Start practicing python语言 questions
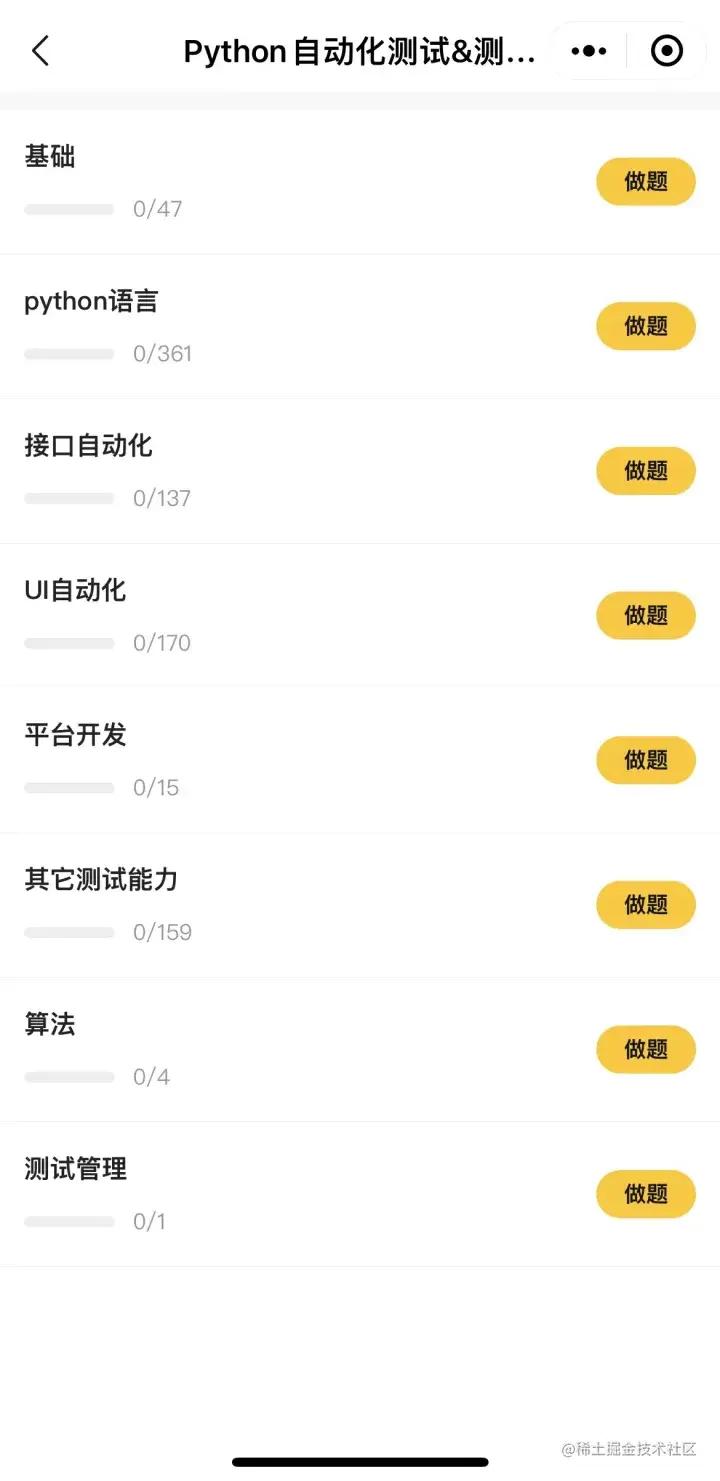The image size is (720, 1481). click(646, 326)
